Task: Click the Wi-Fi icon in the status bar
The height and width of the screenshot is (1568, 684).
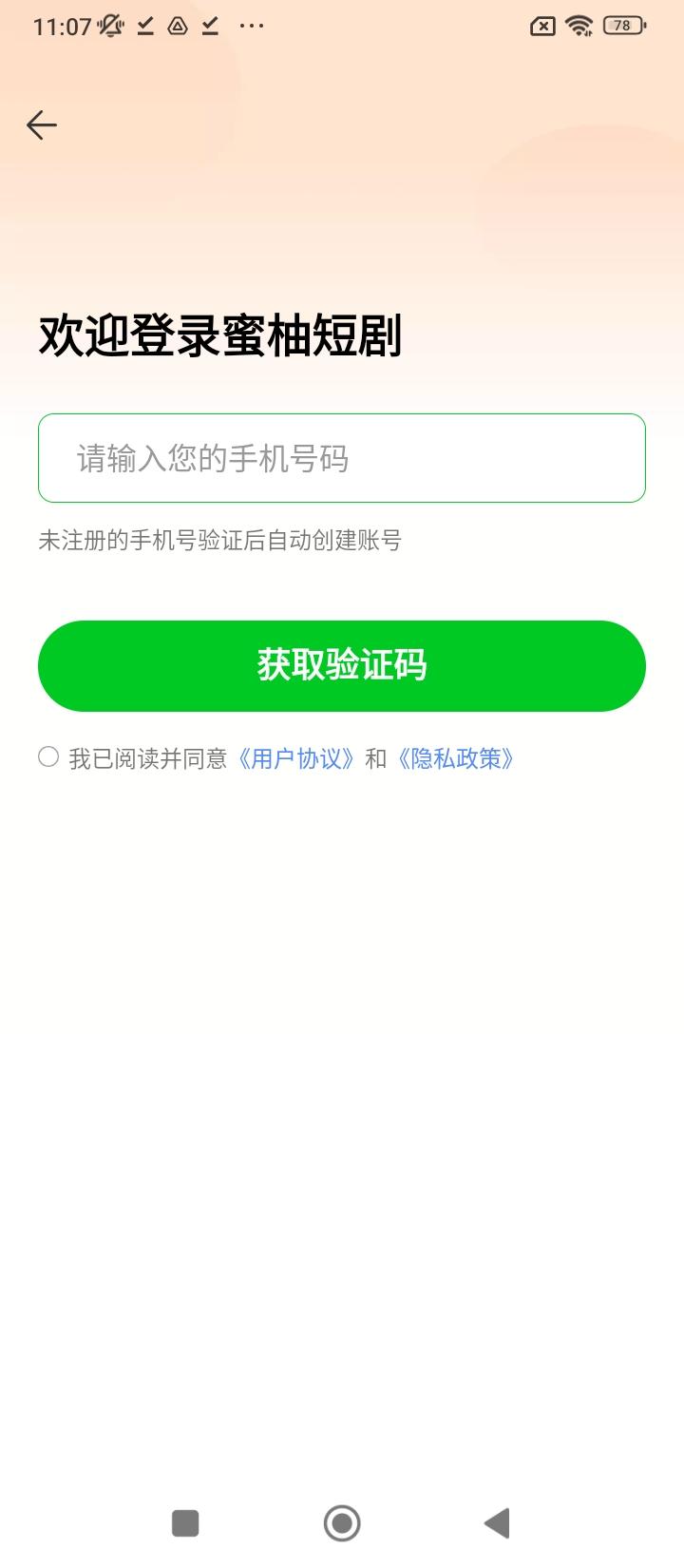Action: [x=581, y=26]
